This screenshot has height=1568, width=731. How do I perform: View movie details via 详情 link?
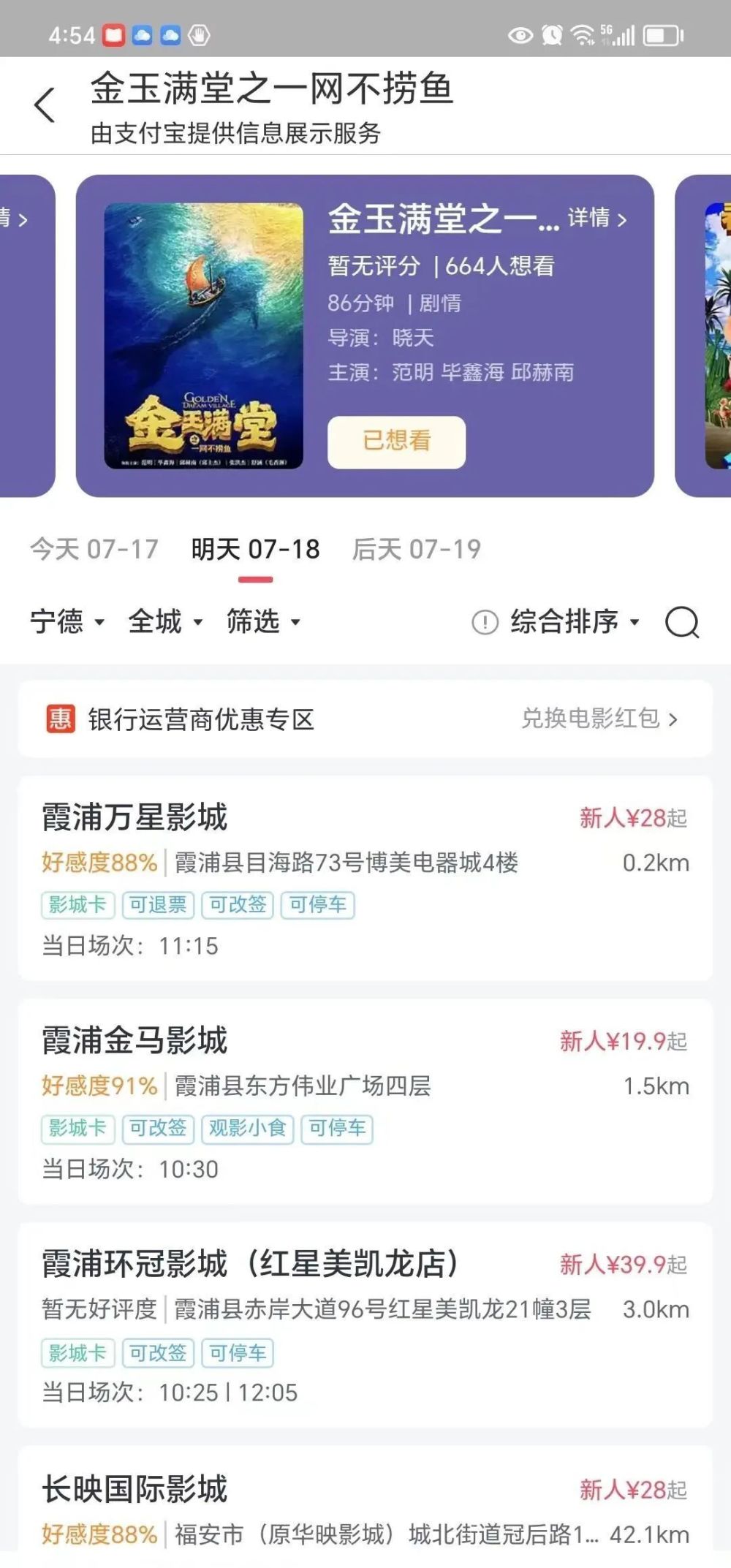pos(597,218)
